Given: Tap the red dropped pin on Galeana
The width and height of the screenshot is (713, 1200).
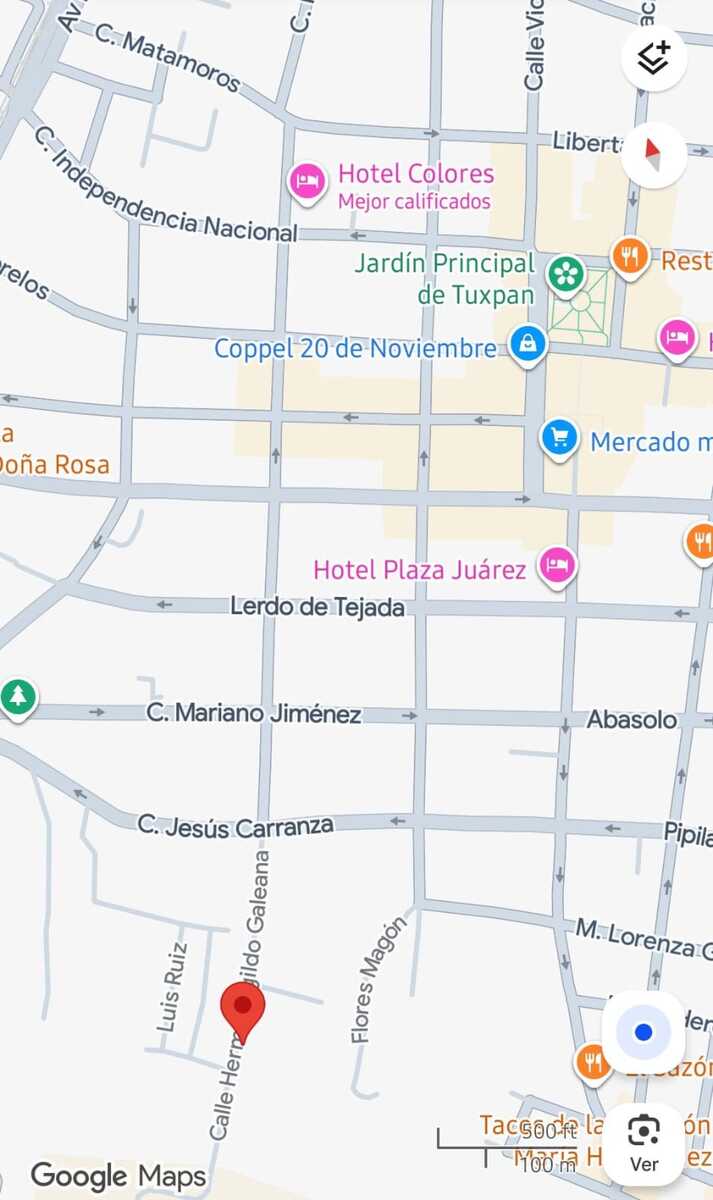Looking at the screenshot, I should 242,1008.
